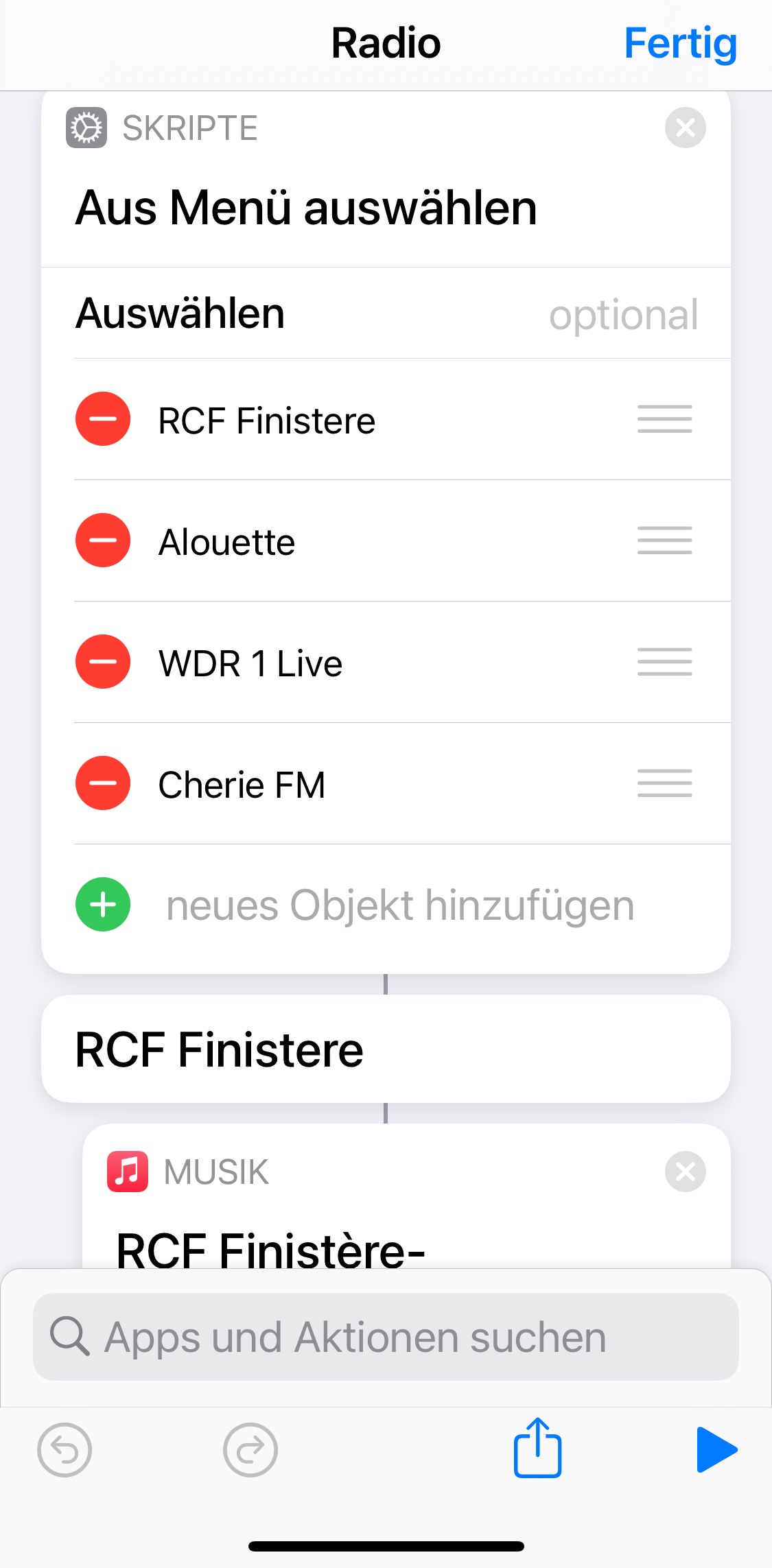Delete the Cherie FM menu item
The width and height of the screenshot is (772, 1568).
pos(103,783)
